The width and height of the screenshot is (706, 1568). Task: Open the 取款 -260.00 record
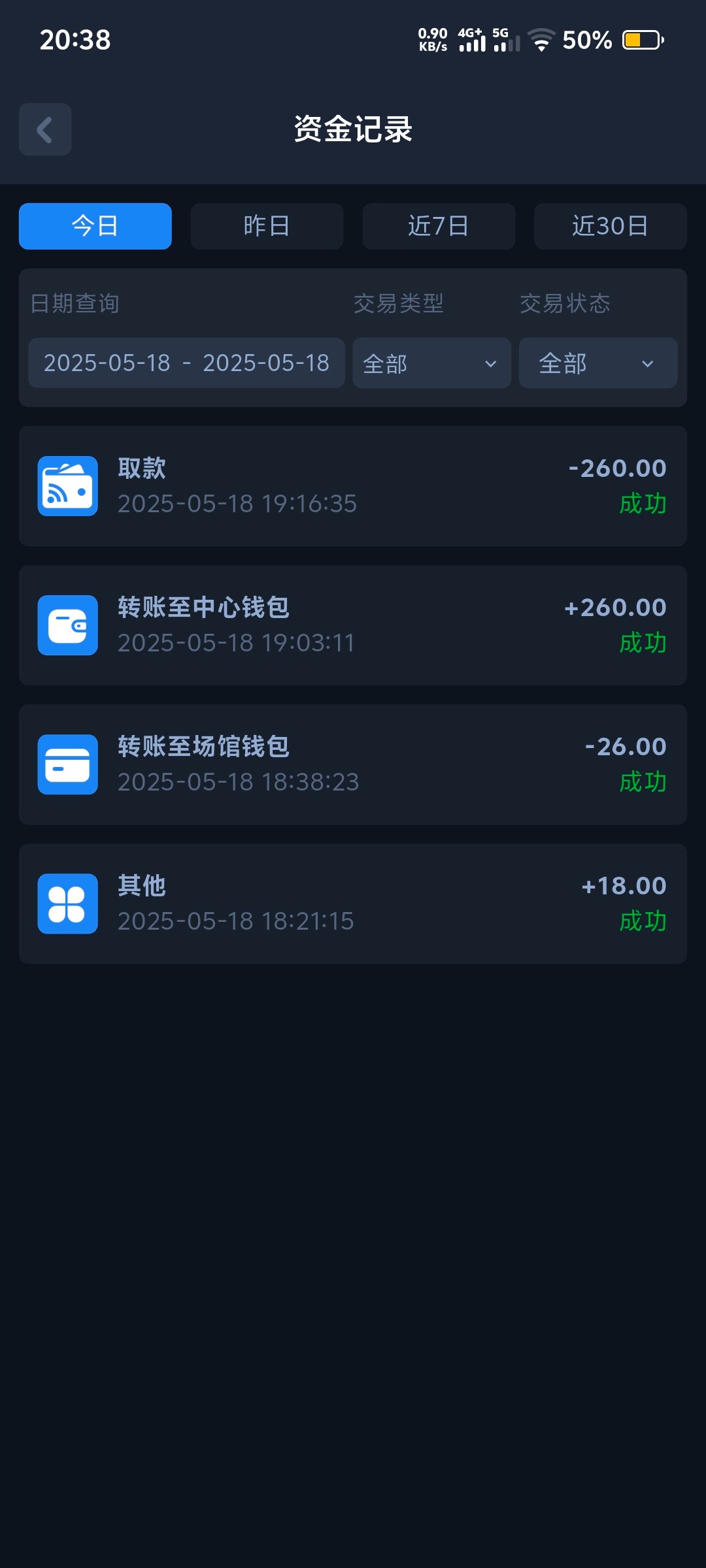click(x=353, y=486)
